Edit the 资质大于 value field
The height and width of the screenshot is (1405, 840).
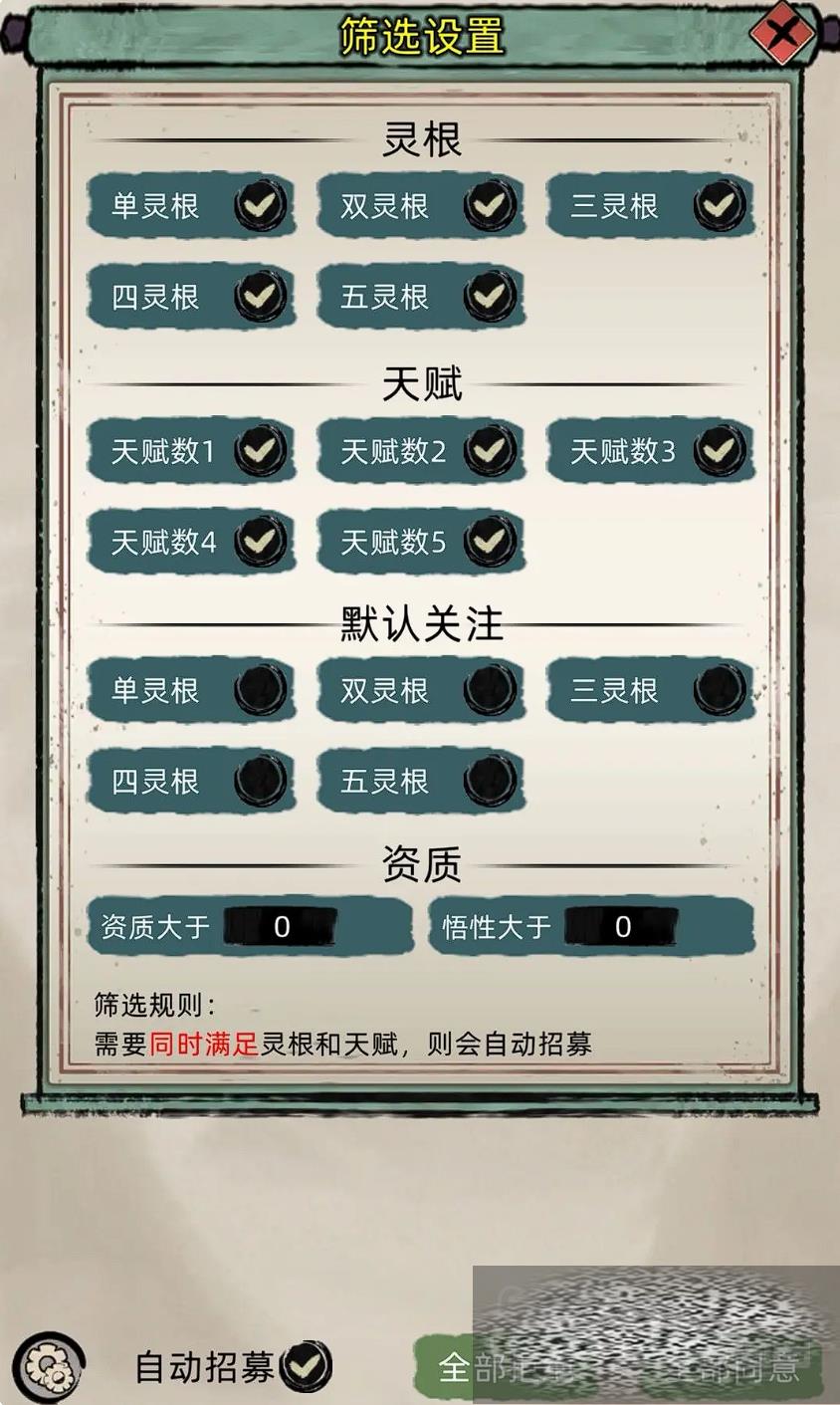(x=282, y=927)
